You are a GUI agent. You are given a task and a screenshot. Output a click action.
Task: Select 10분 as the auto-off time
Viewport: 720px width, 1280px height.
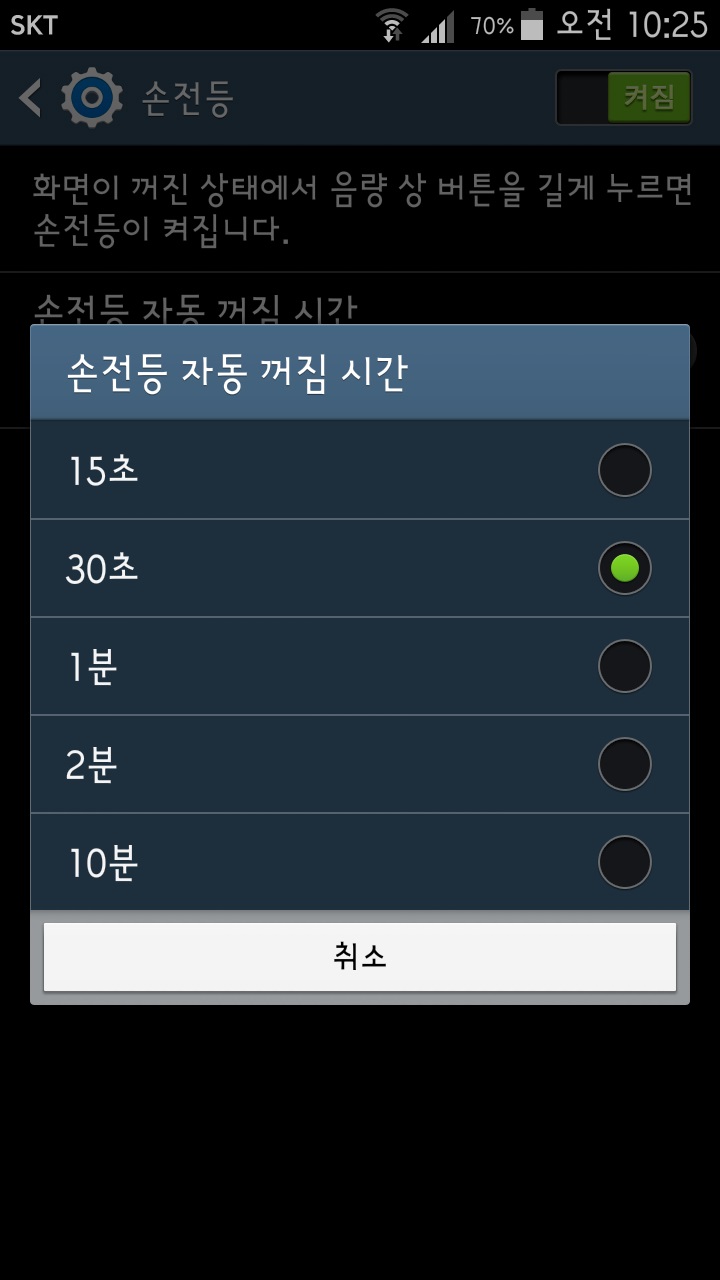[x=360, y=862]
